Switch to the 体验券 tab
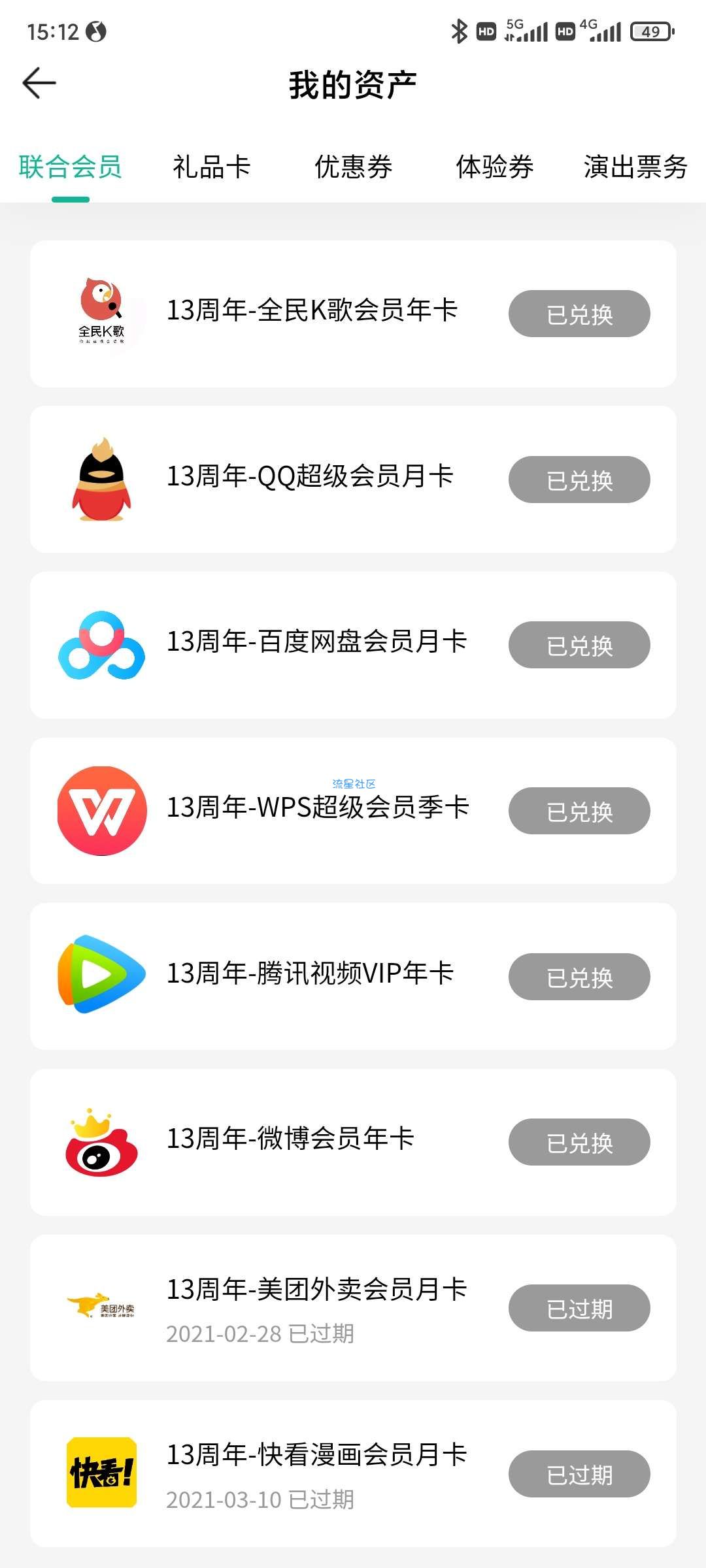Screen dimensions: 706x1568 (x=495, y=167)
